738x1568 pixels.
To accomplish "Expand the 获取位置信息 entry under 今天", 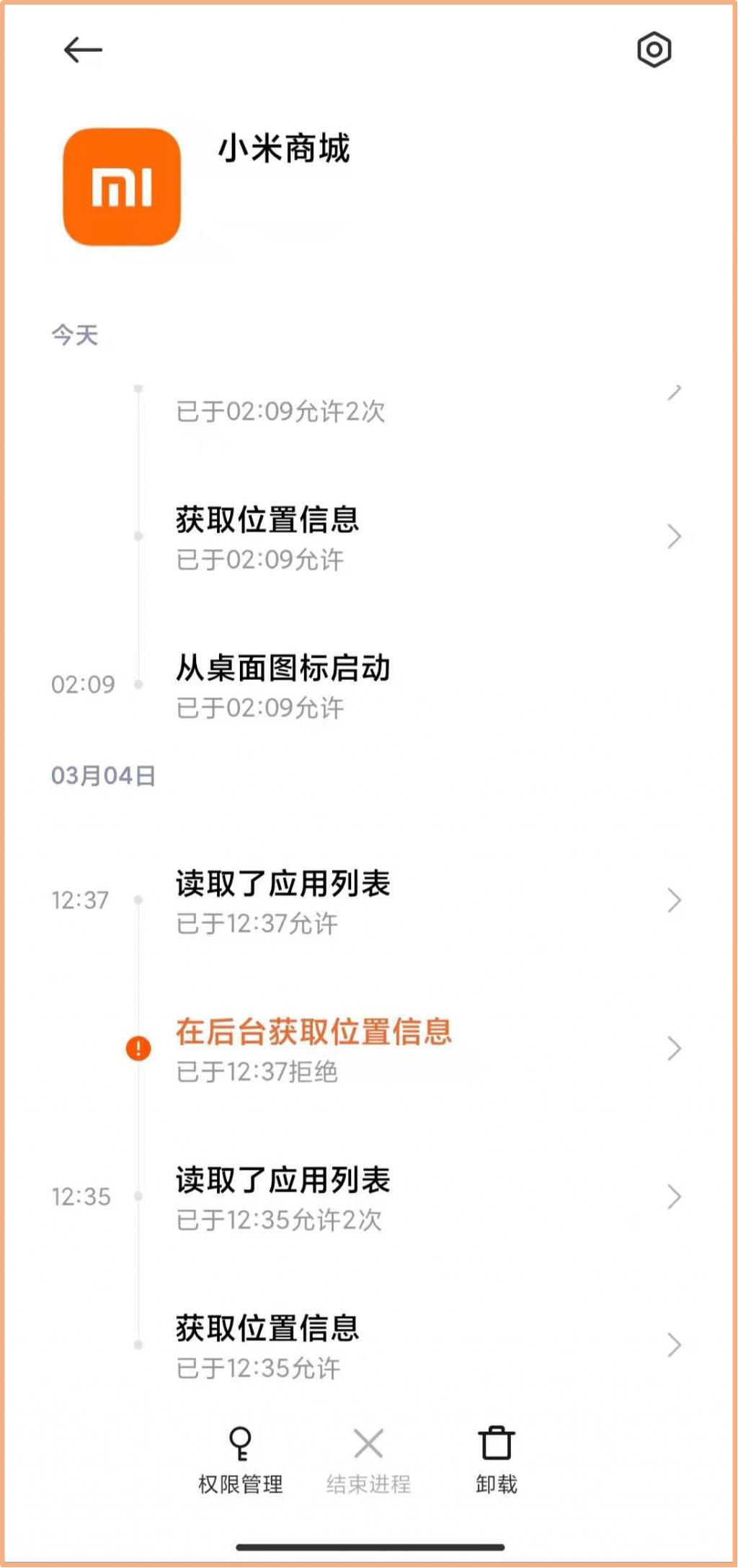I will coord(674,536).
